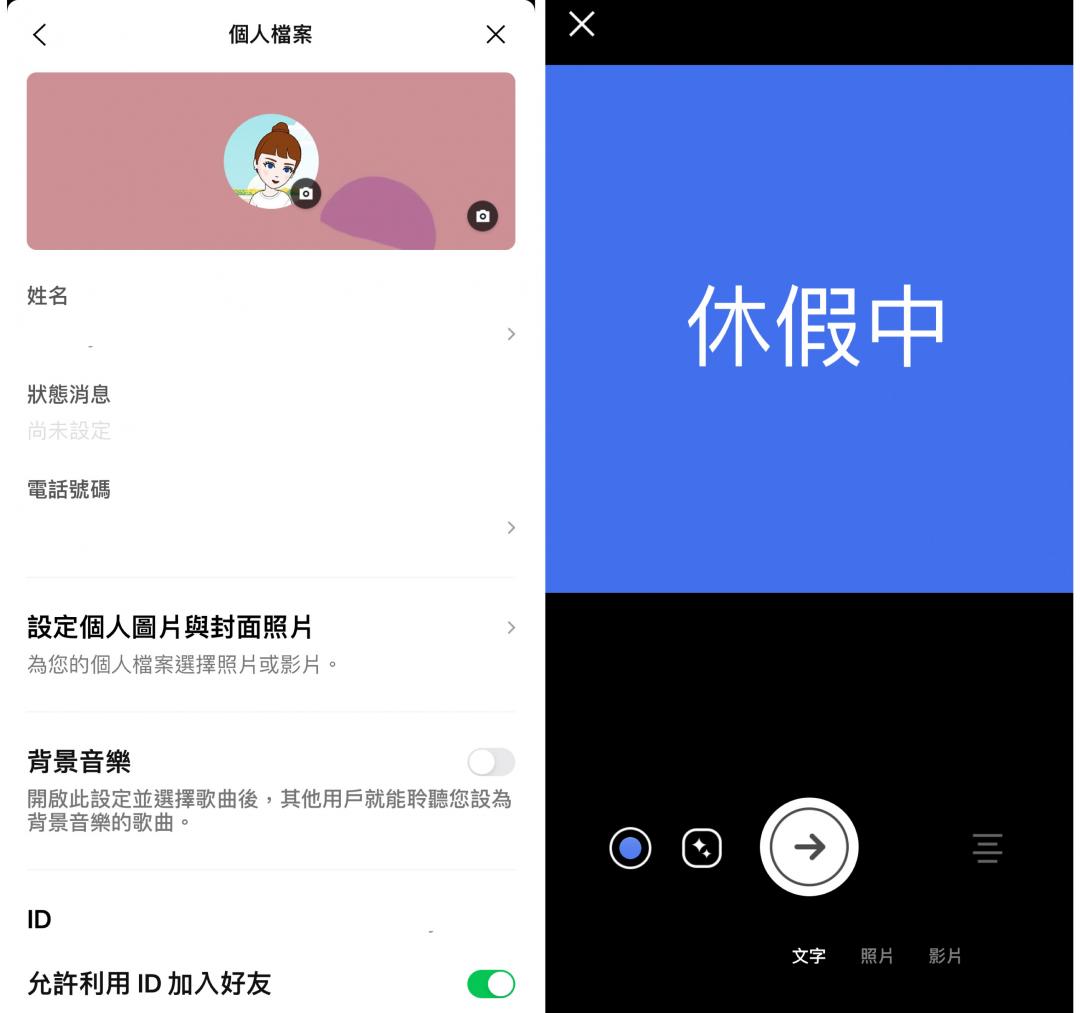Screen dimensions: 1080x1013
Task: Open the sparkle effects button
Action: [x=702, y=849]
